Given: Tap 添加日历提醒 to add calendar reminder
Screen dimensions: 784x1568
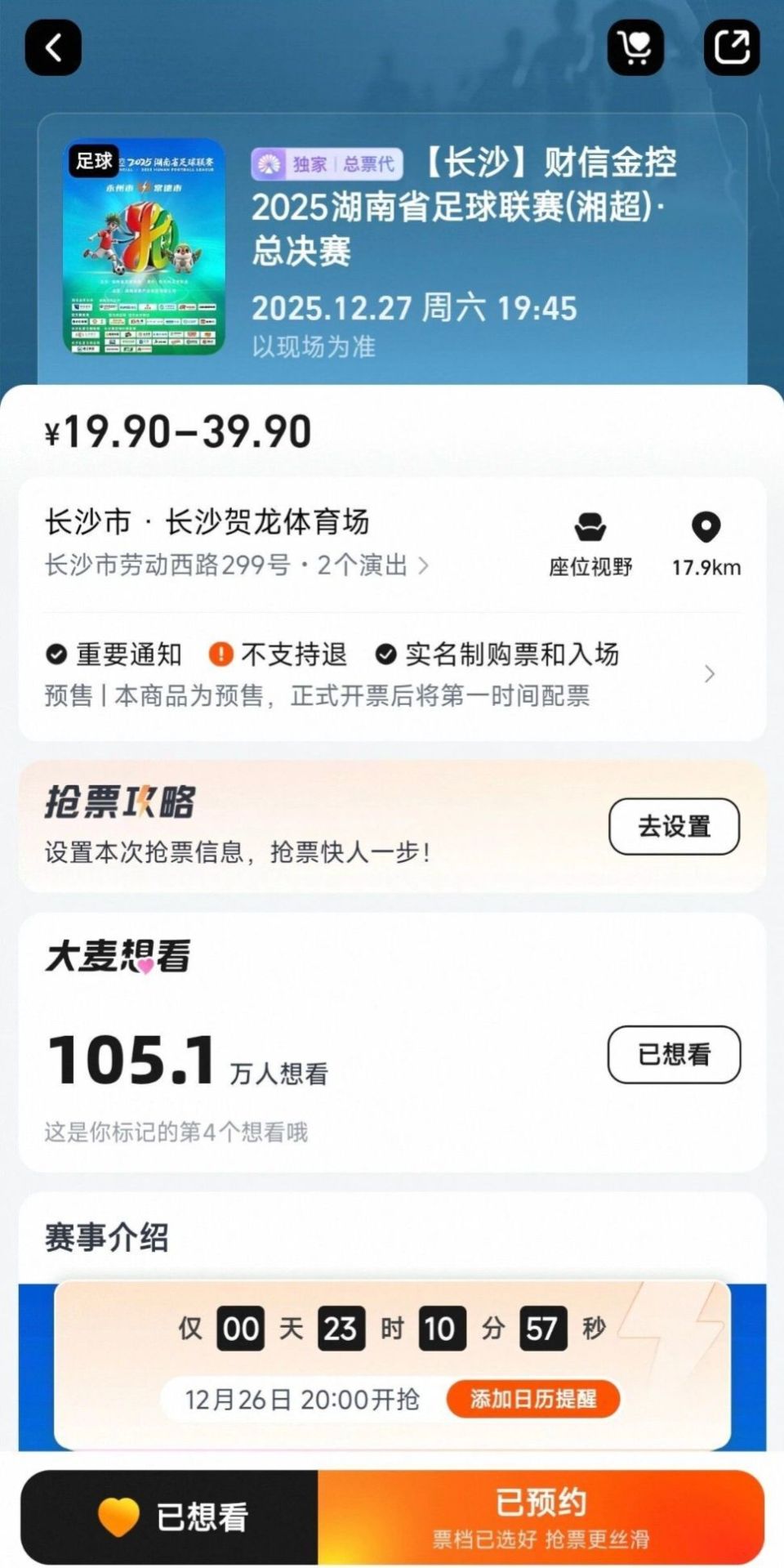Looking at the screenshot, I should [535, 1398].
